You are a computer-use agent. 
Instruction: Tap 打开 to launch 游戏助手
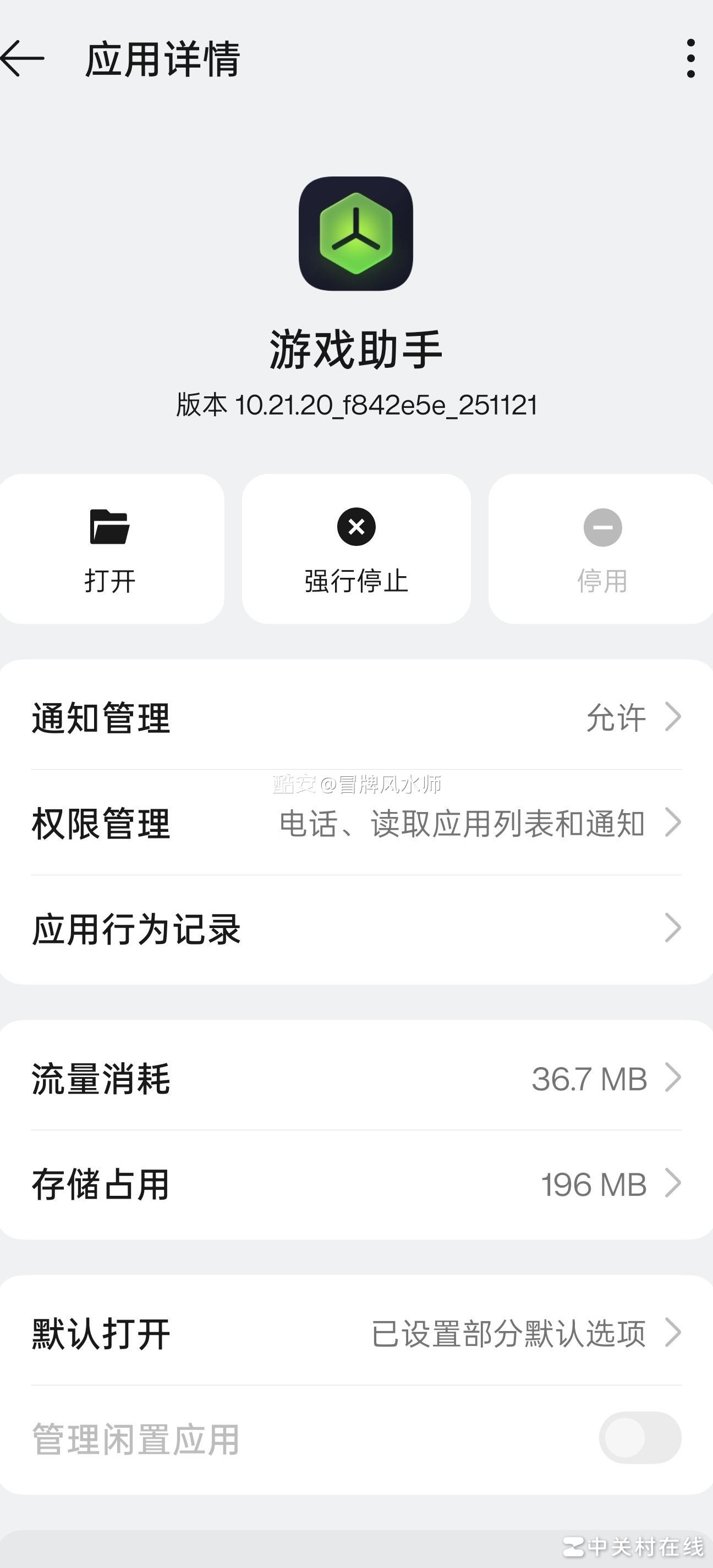[x=110, y=549]
